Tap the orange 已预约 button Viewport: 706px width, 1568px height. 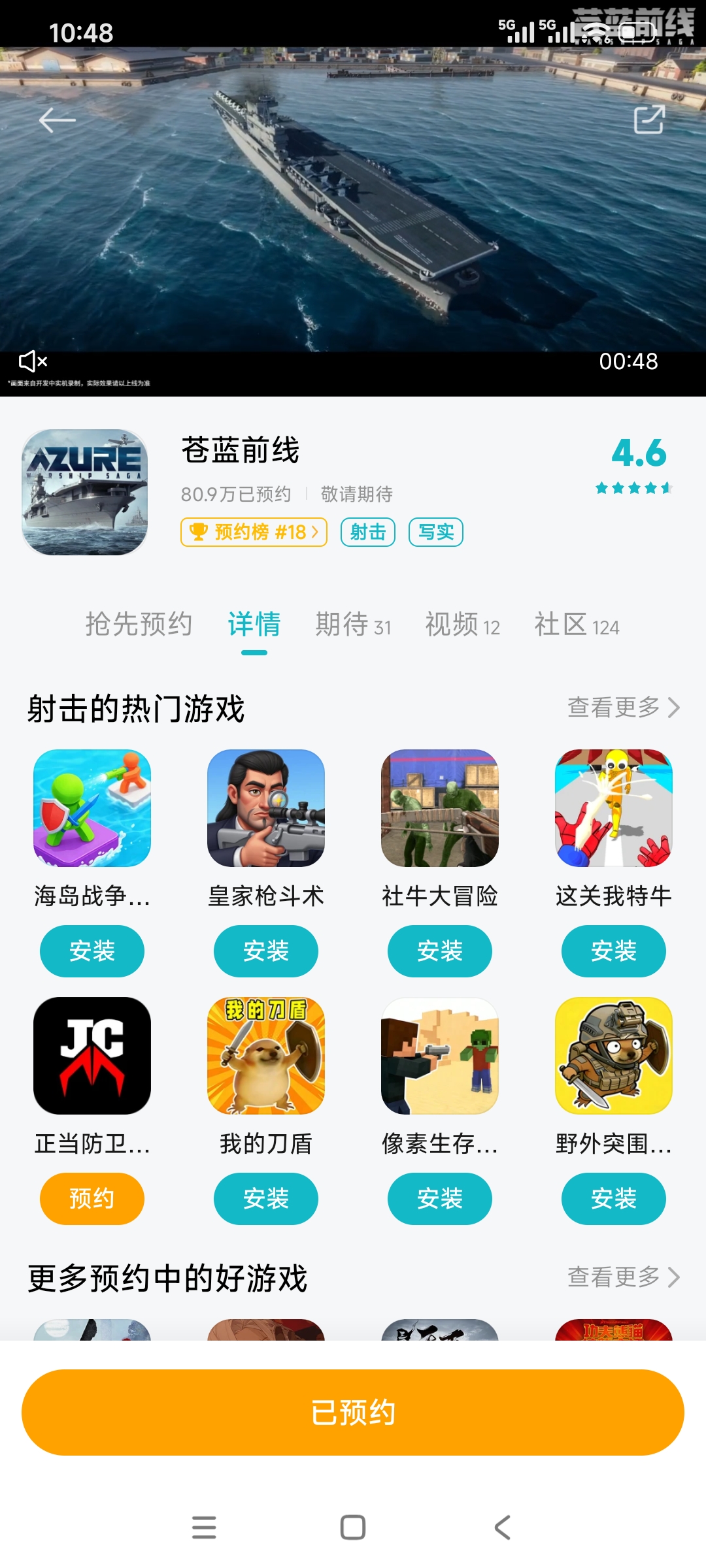point(353,1413)
